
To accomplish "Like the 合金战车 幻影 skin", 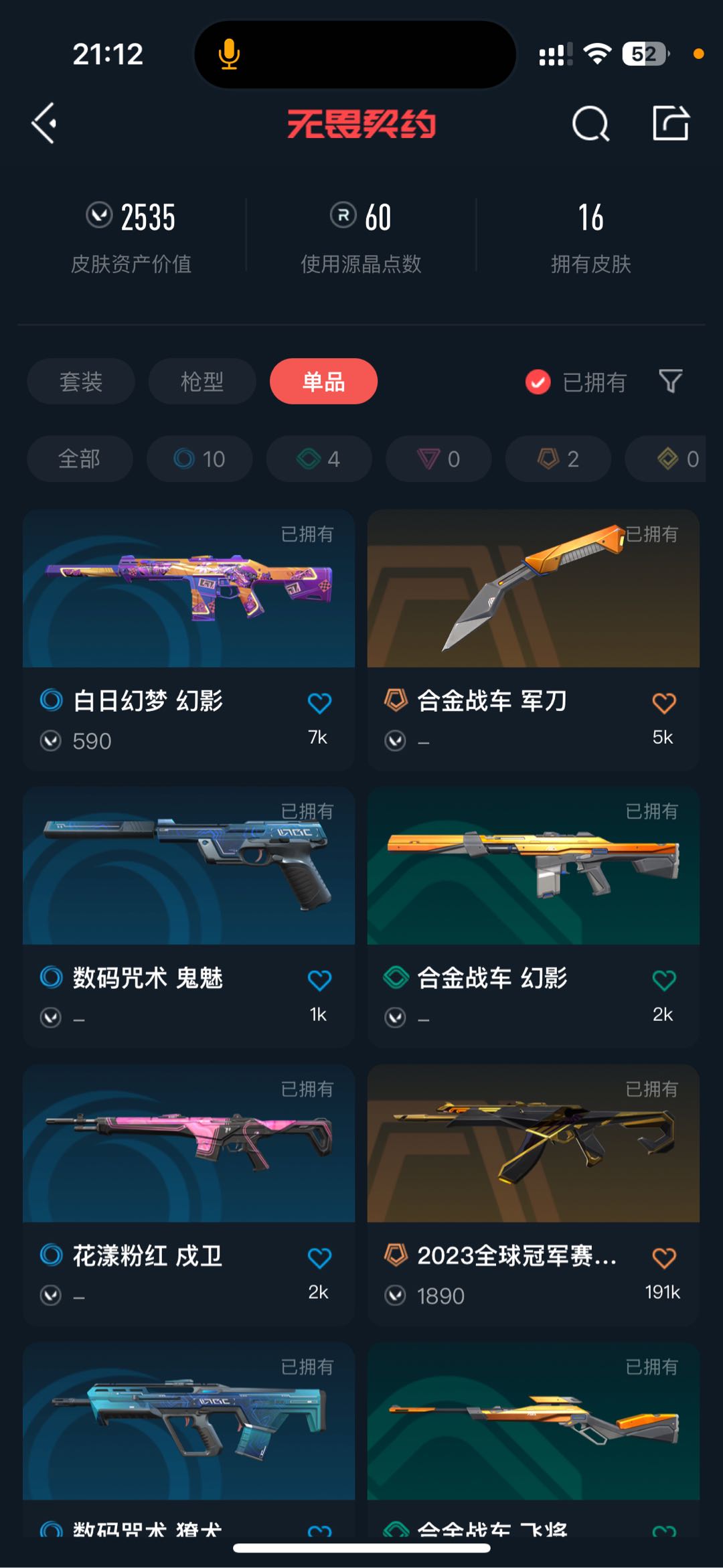I will pyautogui.click(x=663, y=980).
